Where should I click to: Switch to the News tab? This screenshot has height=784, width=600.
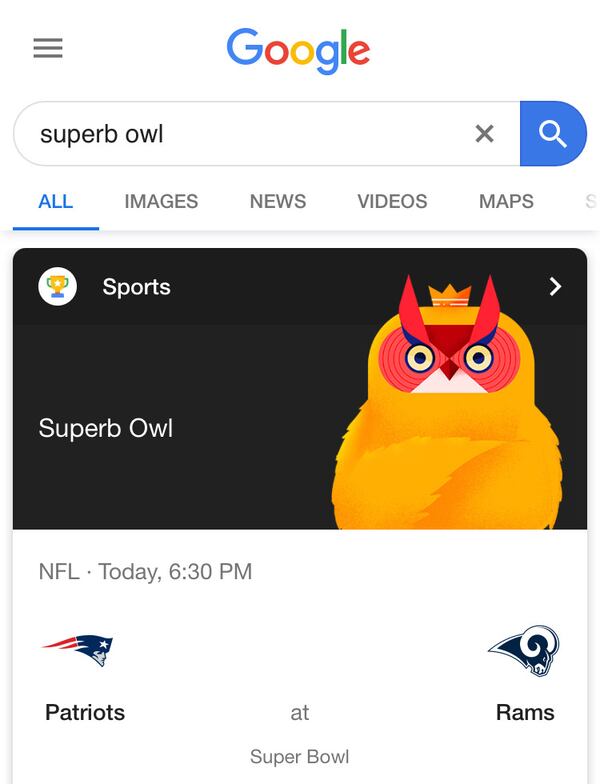[277, 201]
